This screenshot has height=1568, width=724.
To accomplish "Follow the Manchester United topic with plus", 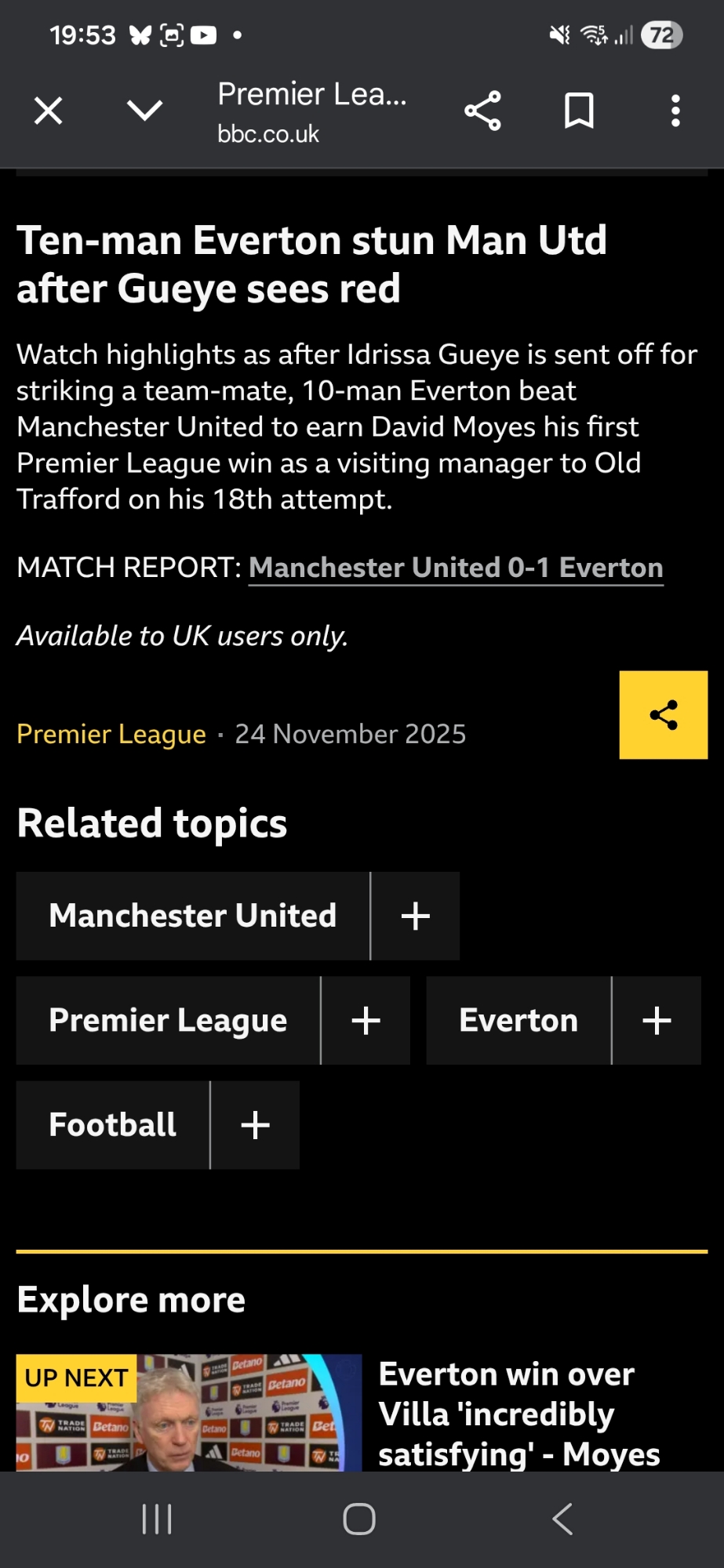I will pyautogui.click(x=415, y=916).
